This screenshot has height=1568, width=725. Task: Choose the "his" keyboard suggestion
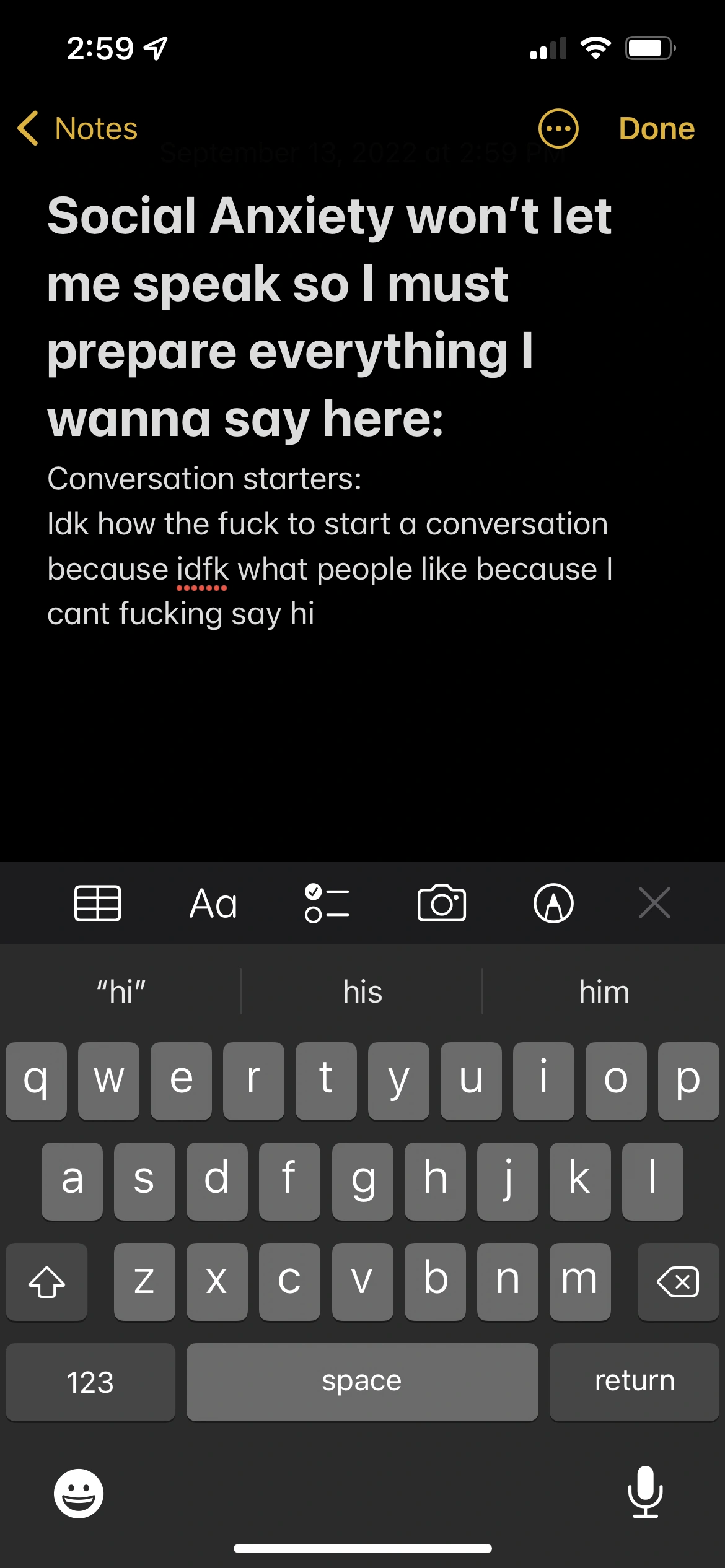pos(362,991)
